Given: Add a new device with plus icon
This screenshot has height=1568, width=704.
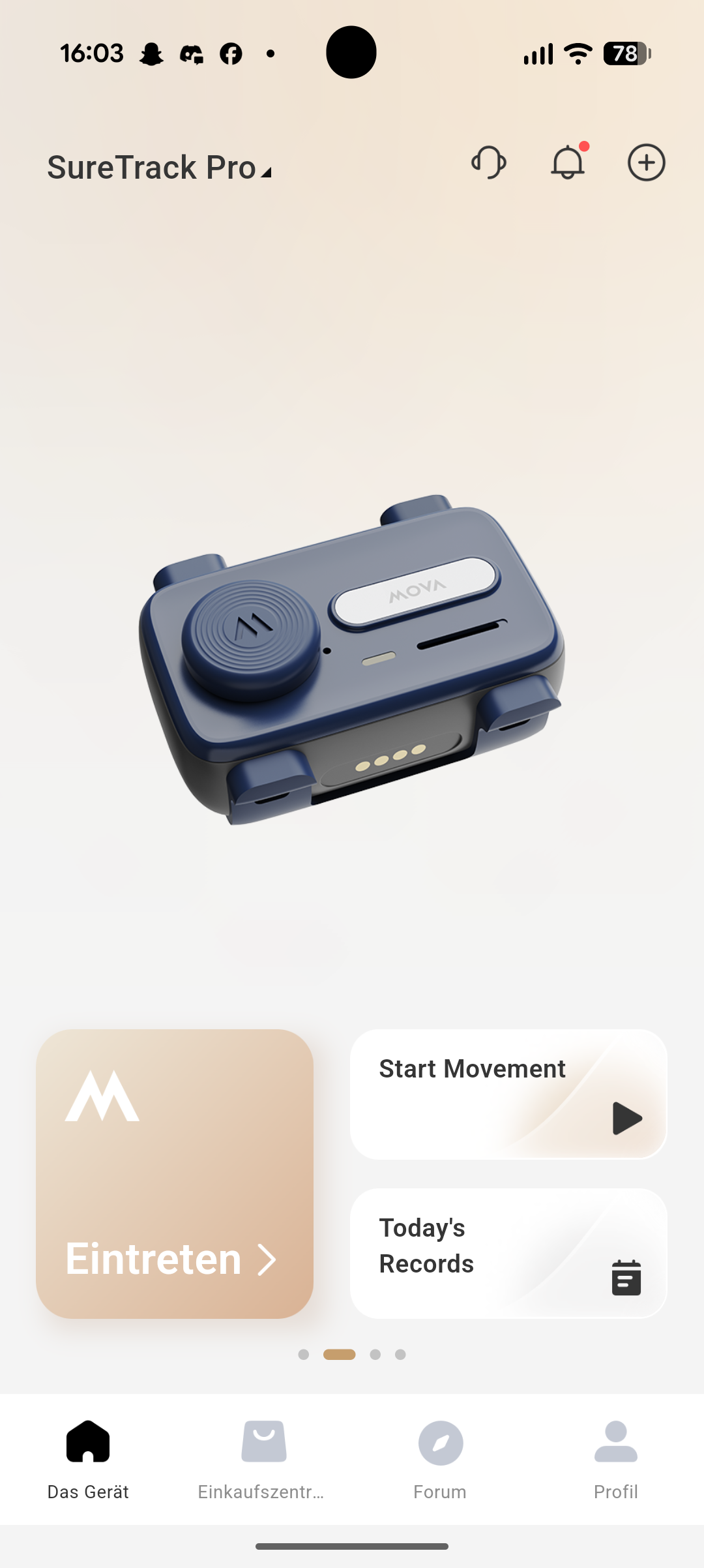Looking at the screenshot, I should point(647,162).
